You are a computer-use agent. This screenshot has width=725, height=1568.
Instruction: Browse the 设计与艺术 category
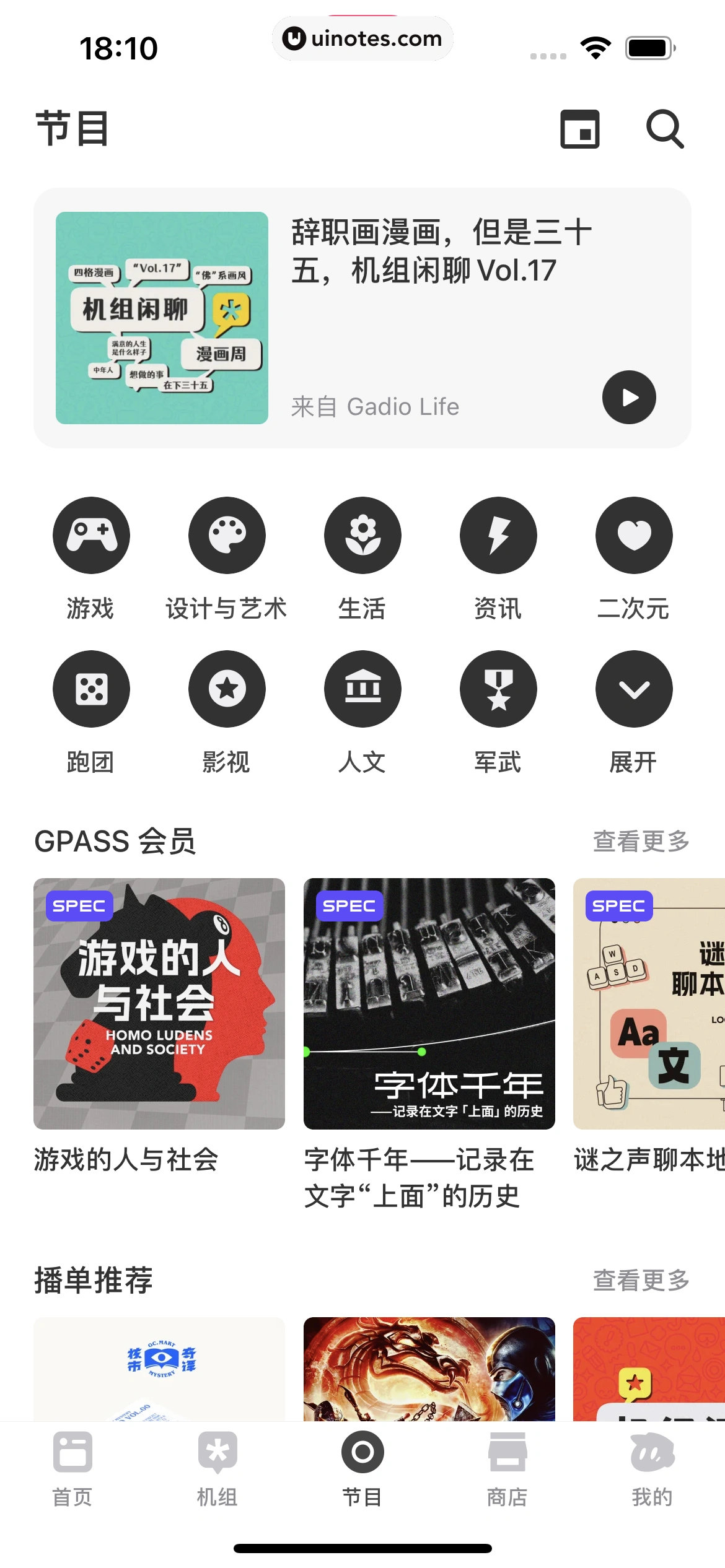(227, 536)
